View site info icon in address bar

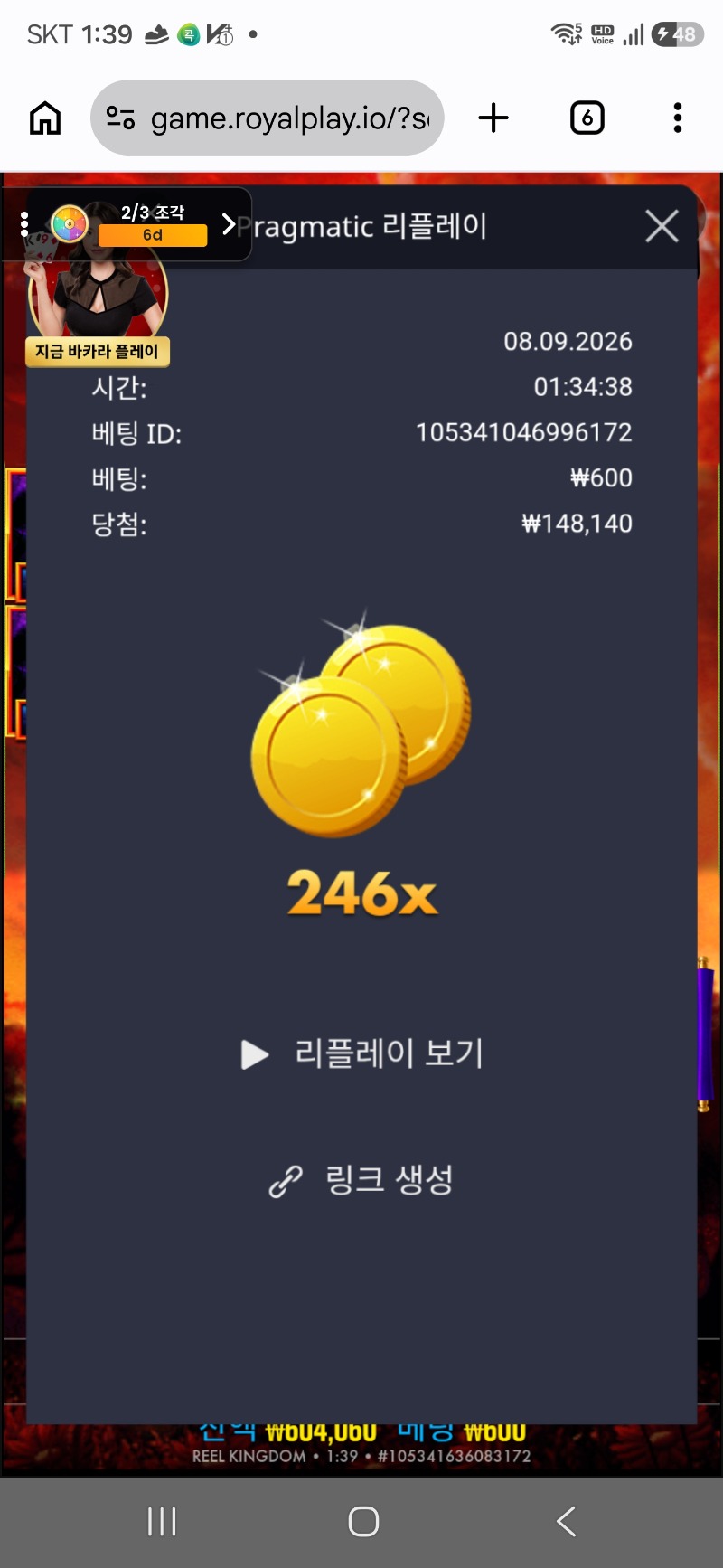[120, 118]
